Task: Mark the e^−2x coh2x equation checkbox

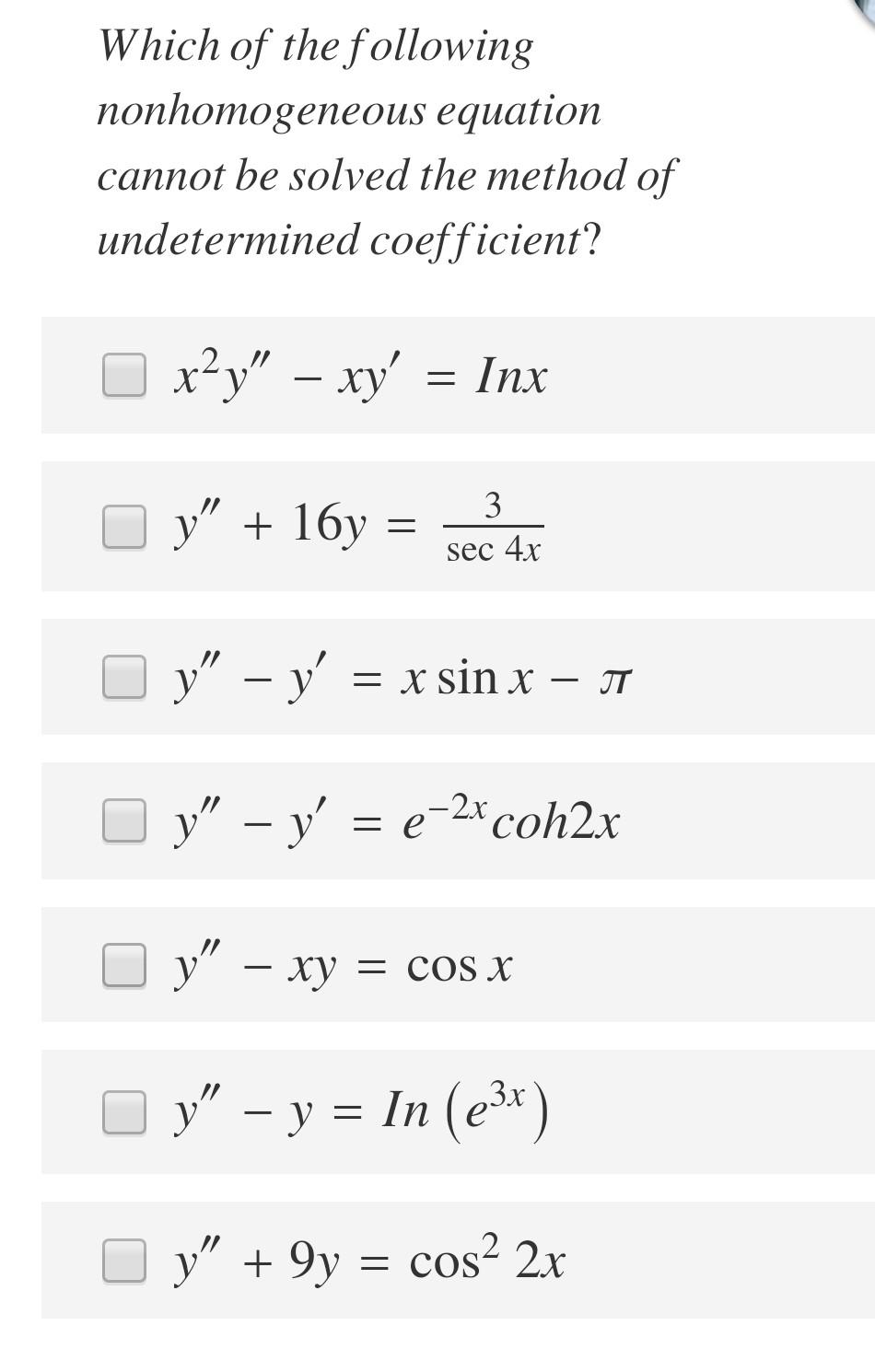Action: pyautogui.click(x=123, y=820)
